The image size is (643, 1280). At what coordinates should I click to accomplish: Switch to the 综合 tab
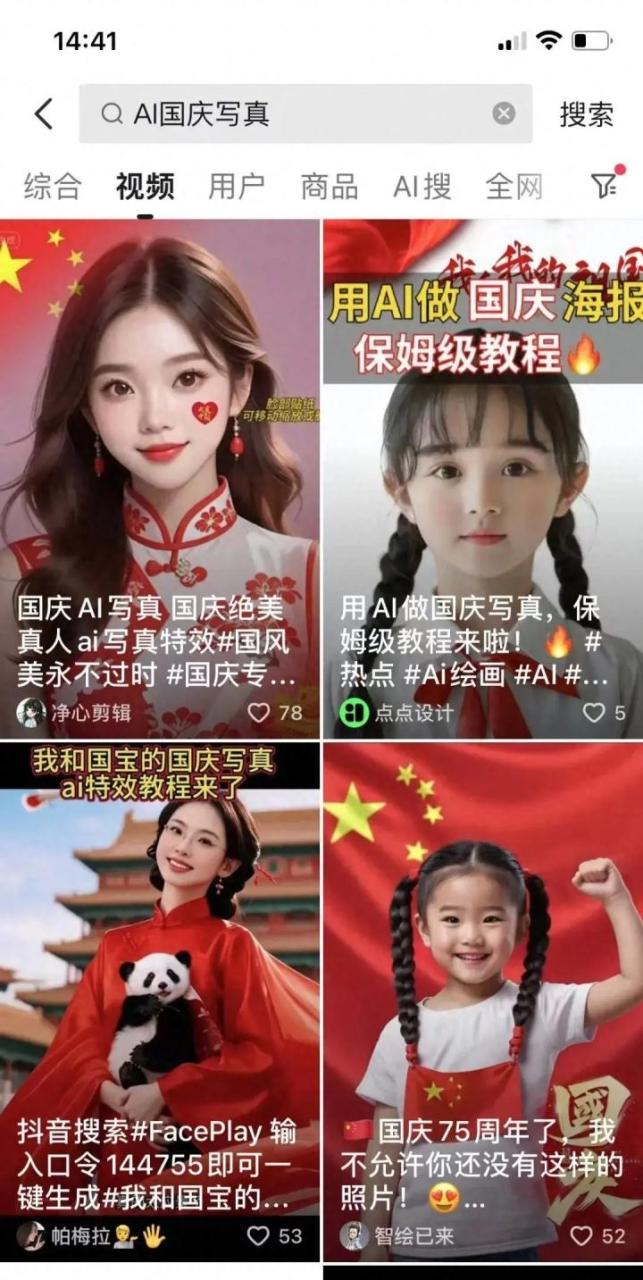pyautogui.click(x=52, y=186)
